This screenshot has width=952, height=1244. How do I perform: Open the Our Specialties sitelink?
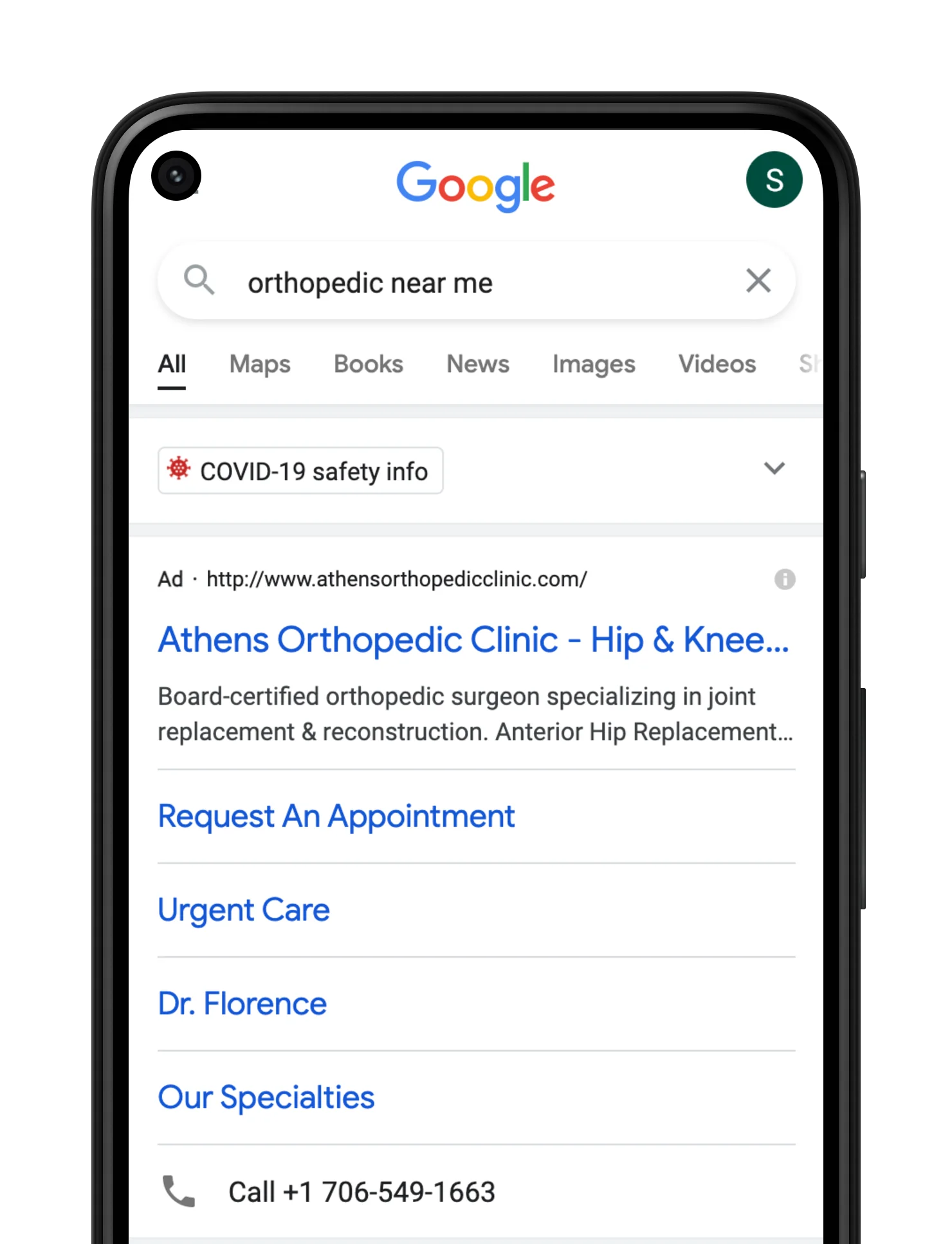point(266,1098)
